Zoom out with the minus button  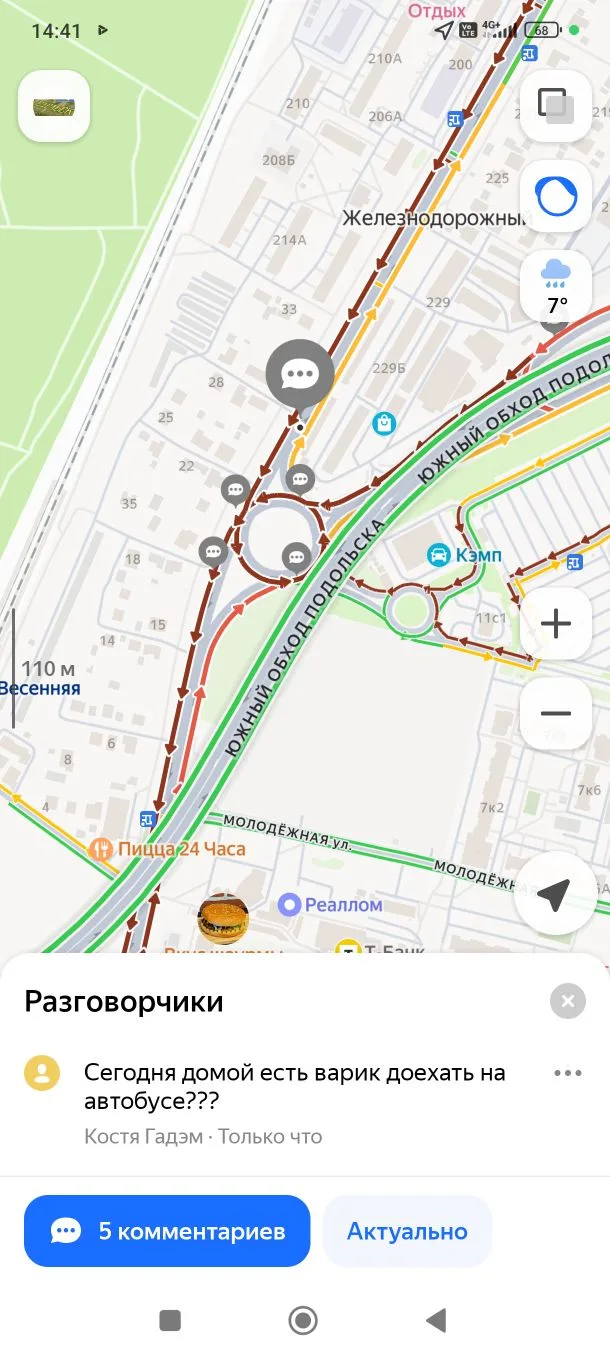point(555,713)
